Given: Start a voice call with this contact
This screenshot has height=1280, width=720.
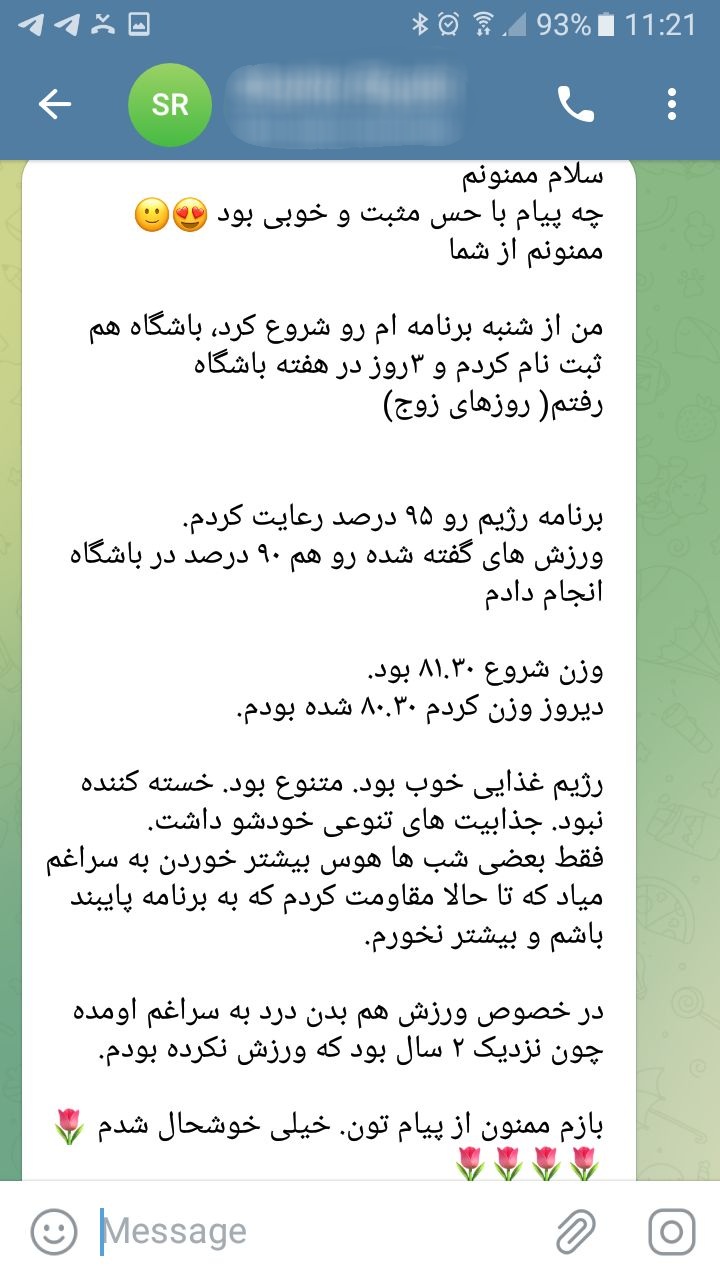Looking at the screenshot, I should pos(575,104).
